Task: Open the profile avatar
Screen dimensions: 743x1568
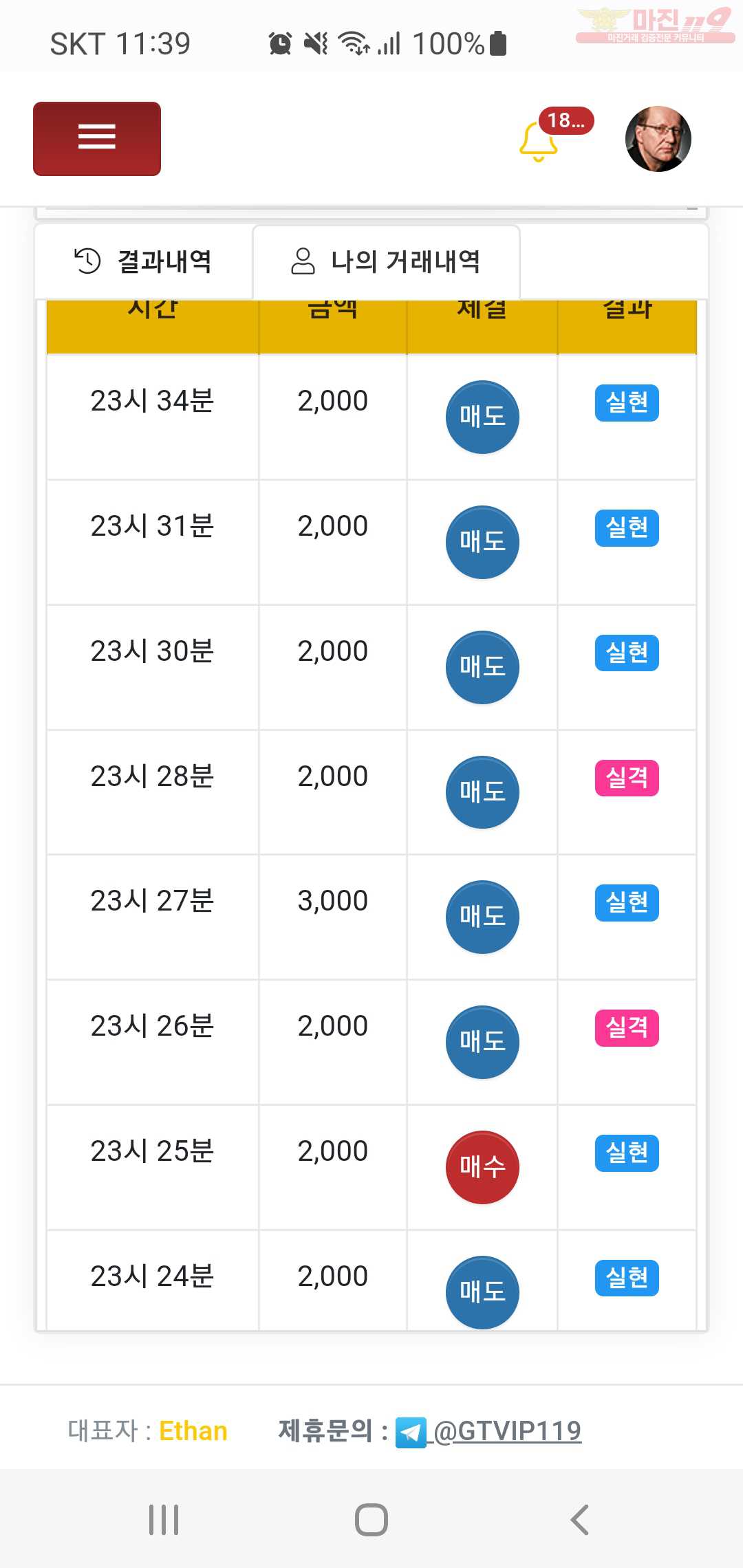Action: (x=658, y=139)
